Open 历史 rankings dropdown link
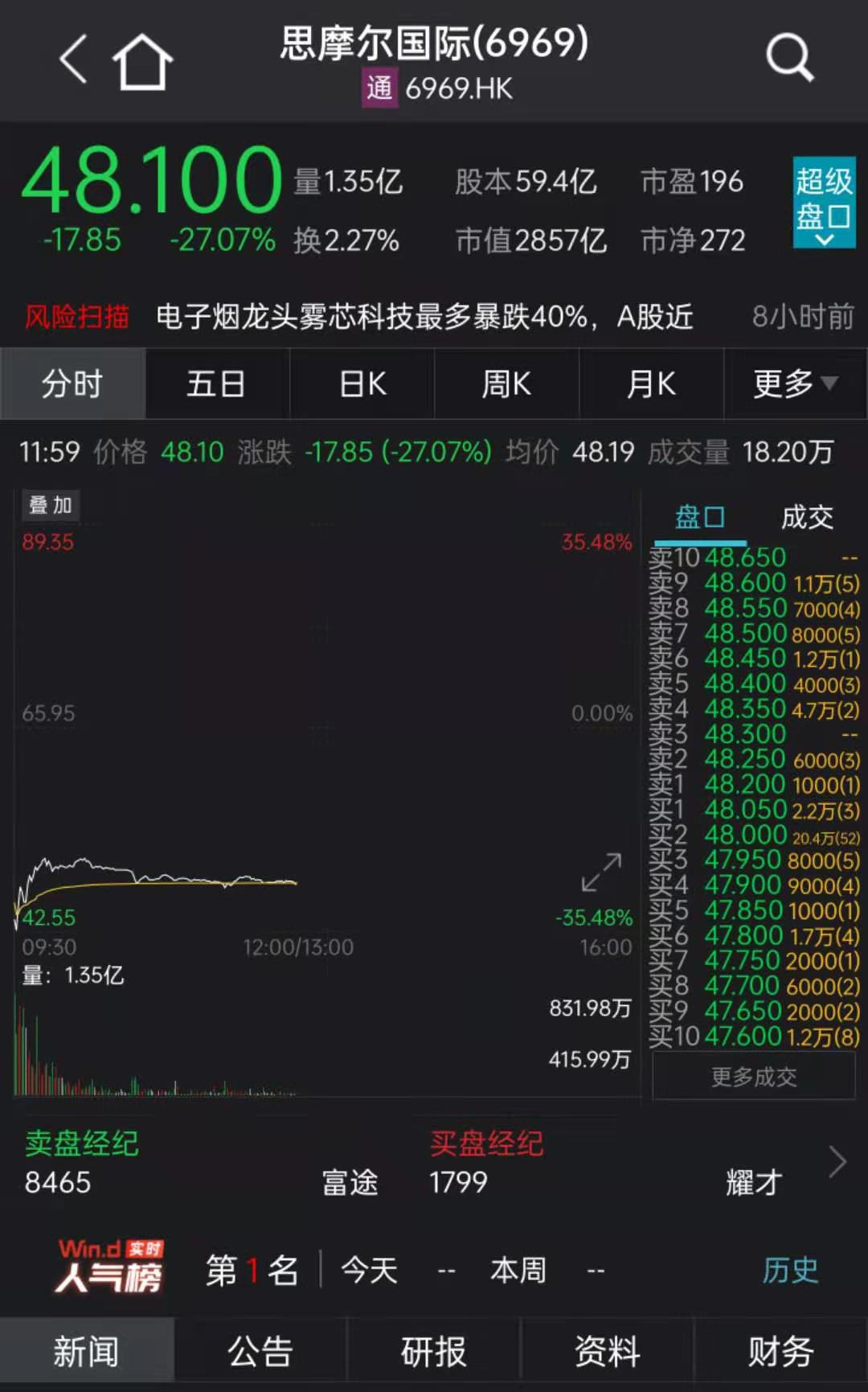This screenshot has height=1392, width=868. pyautogui.click(x=791, y=1269)
